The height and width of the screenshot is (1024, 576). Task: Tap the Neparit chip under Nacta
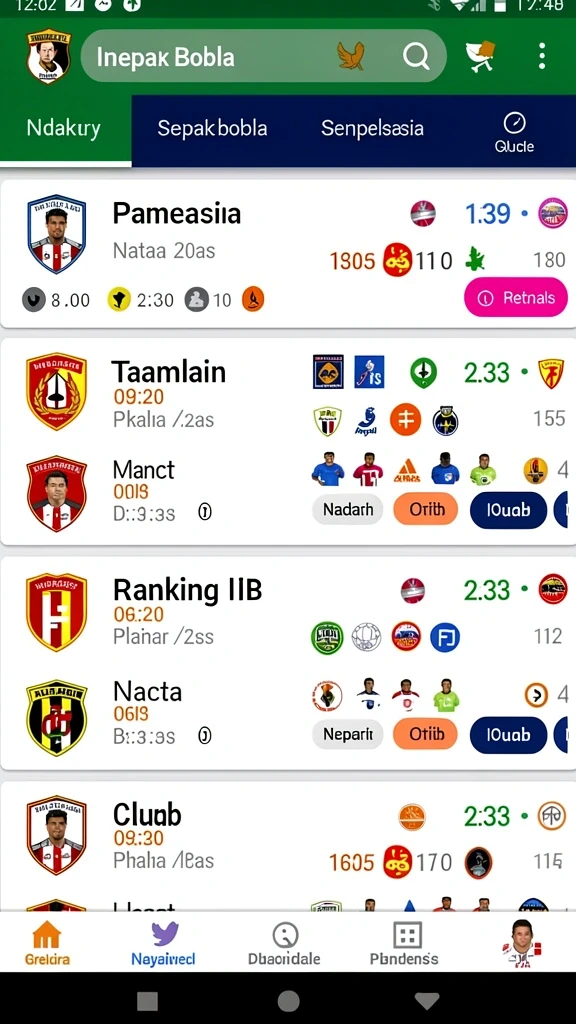point(348,734)
